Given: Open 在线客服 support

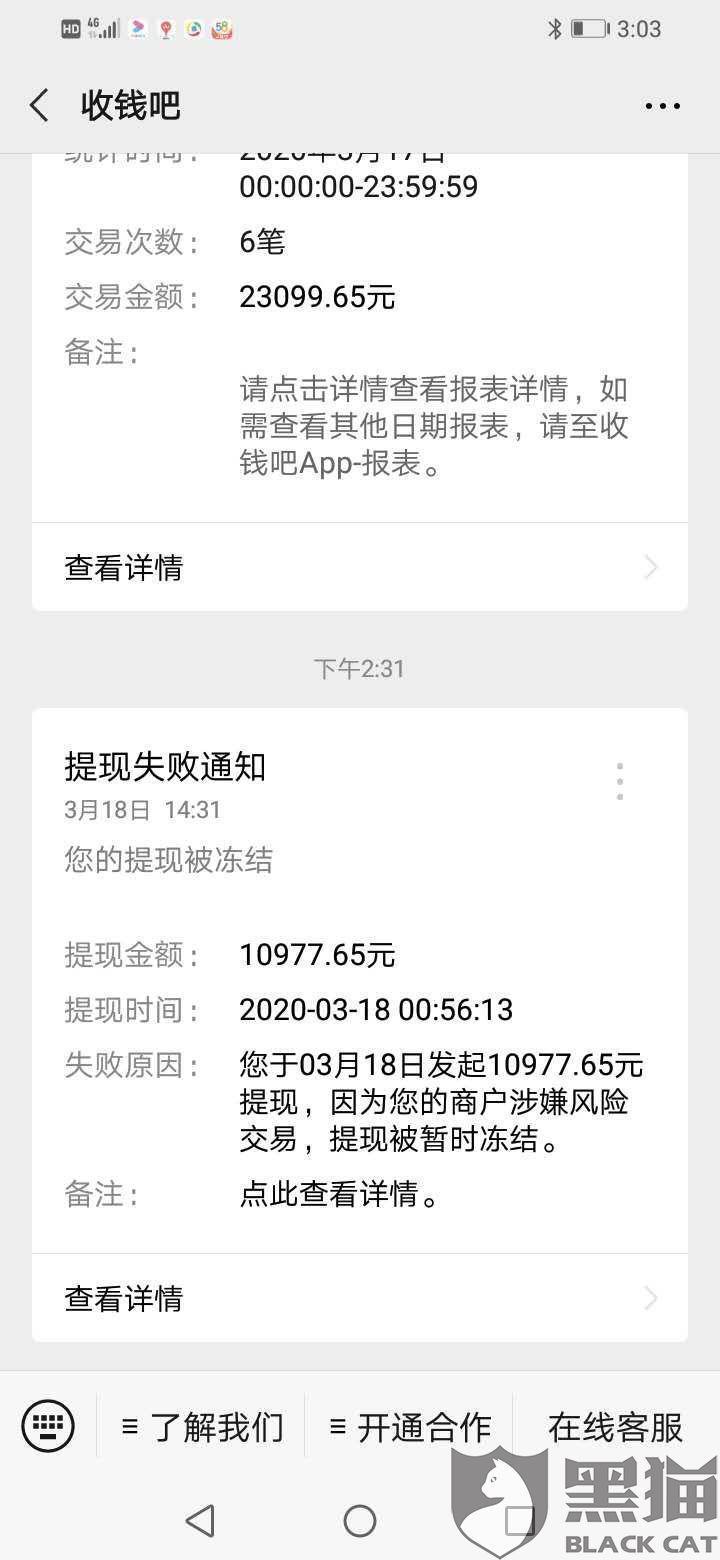Looking at the screenshot, I should 615,1426.
